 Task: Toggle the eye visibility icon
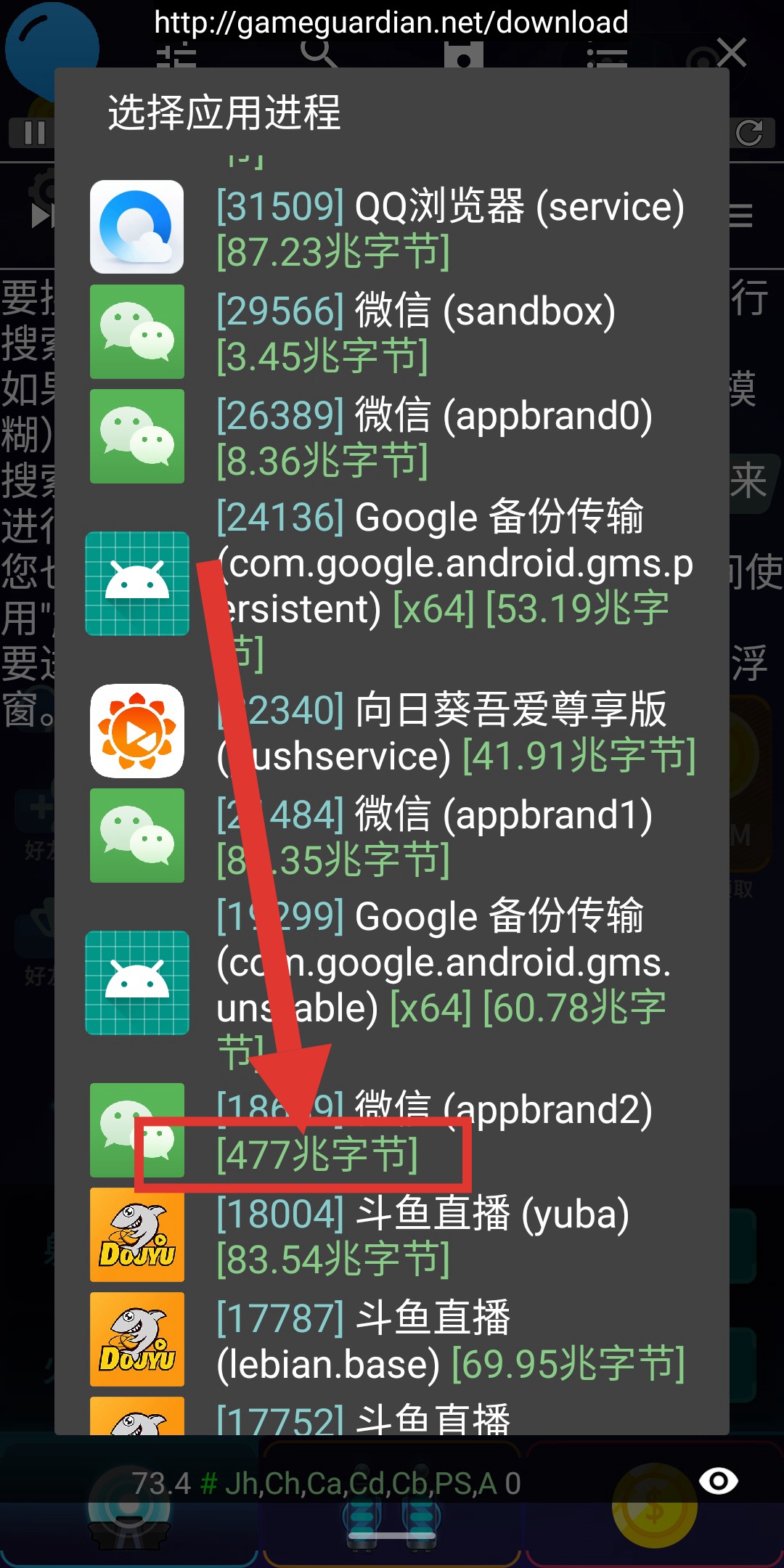(x=719, y=1481)
